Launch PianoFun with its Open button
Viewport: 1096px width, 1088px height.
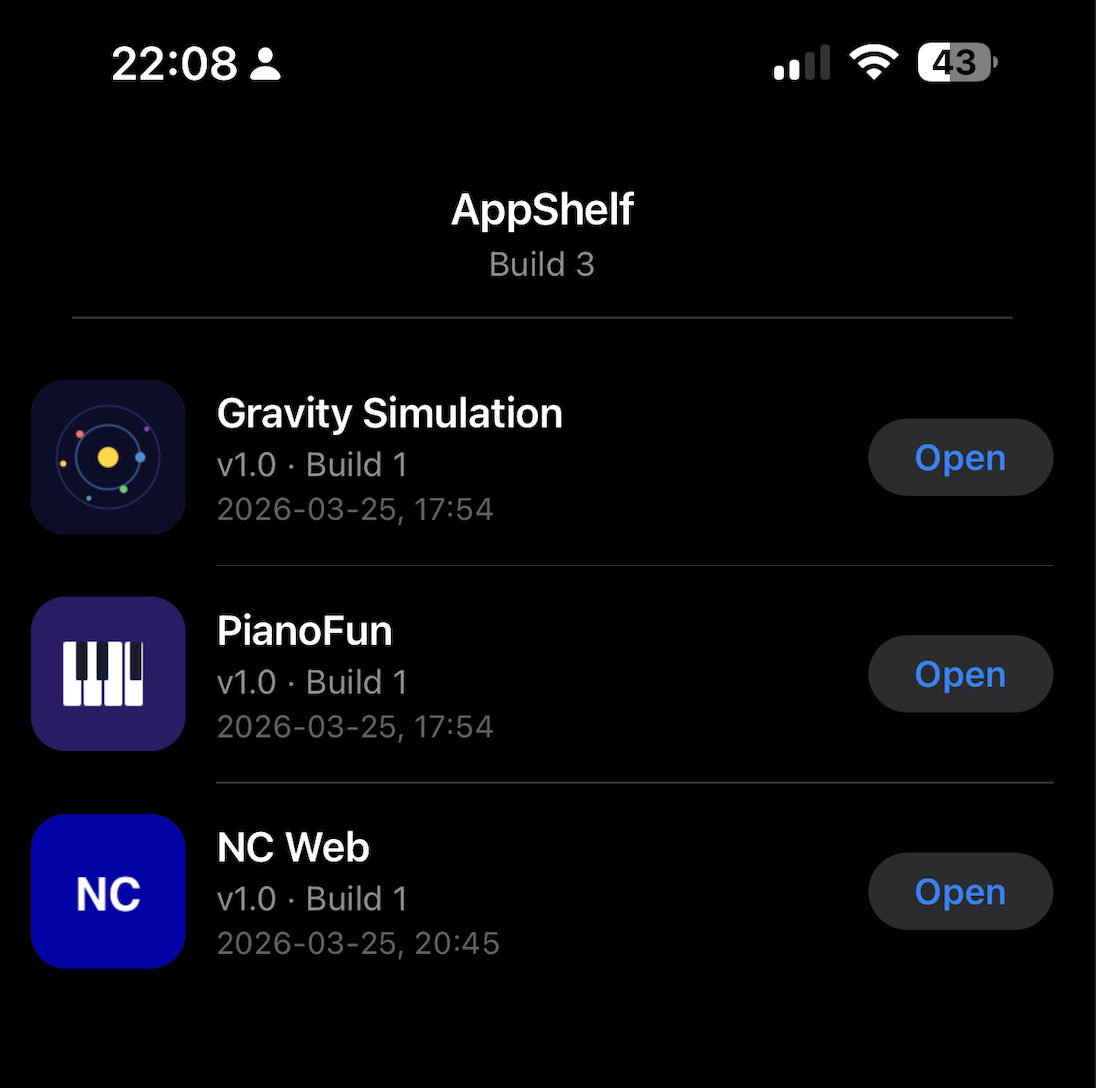pyautogui.click(x=960, y=675)
